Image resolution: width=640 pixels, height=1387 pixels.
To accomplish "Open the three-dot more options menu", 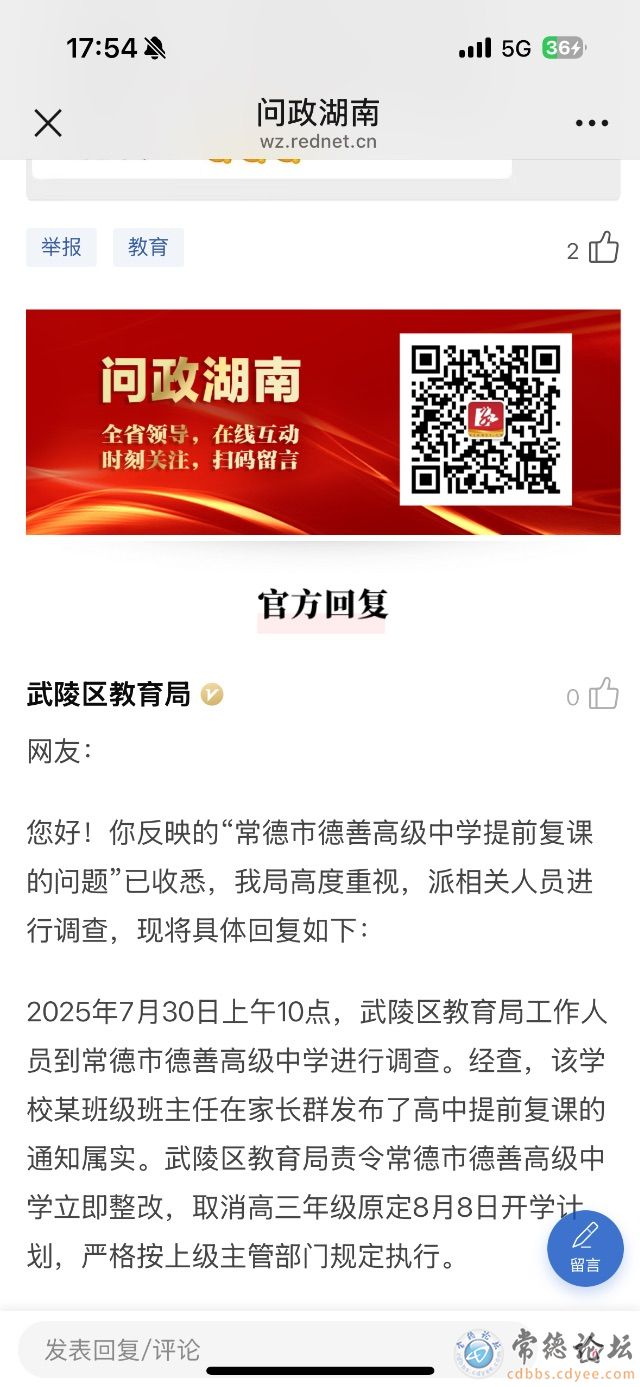I will point(591,123).
